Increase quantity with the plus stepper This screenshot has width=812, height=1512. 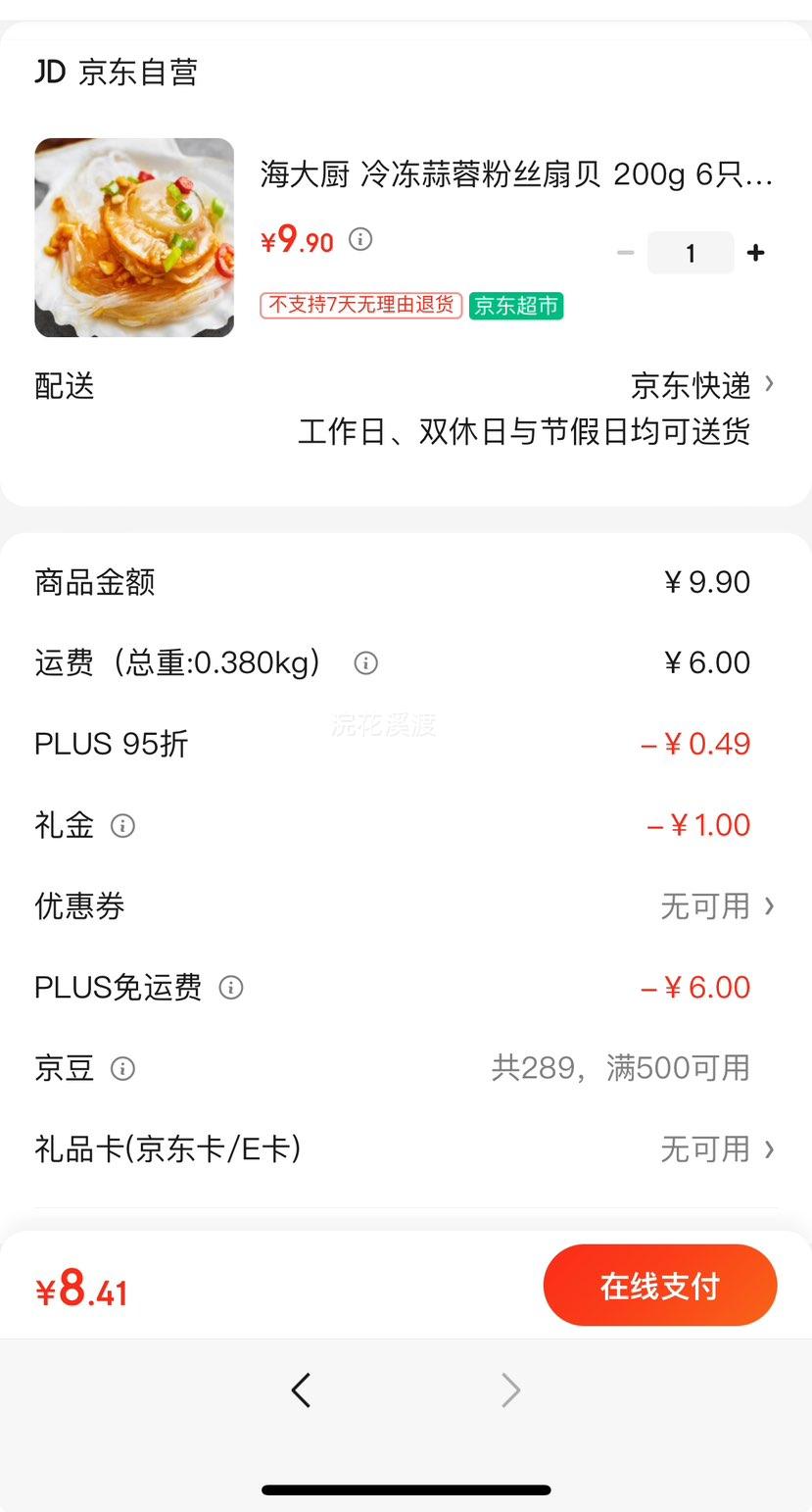click(755, 252)
